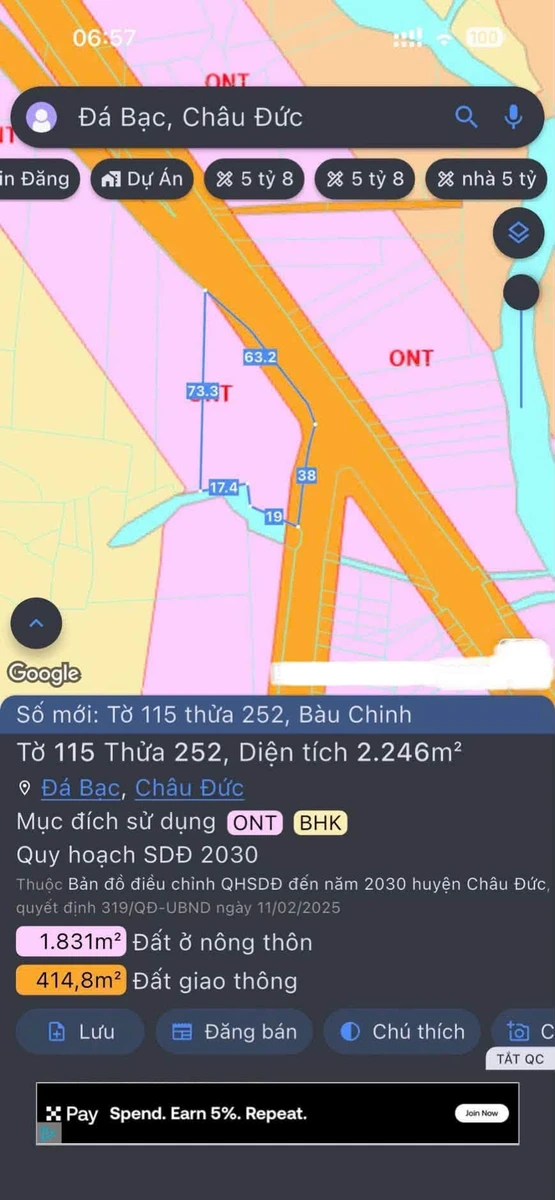Screen dimensions: 555x1200
Task: Tap the search magnifier icon
Action: [x=466, y=117]
